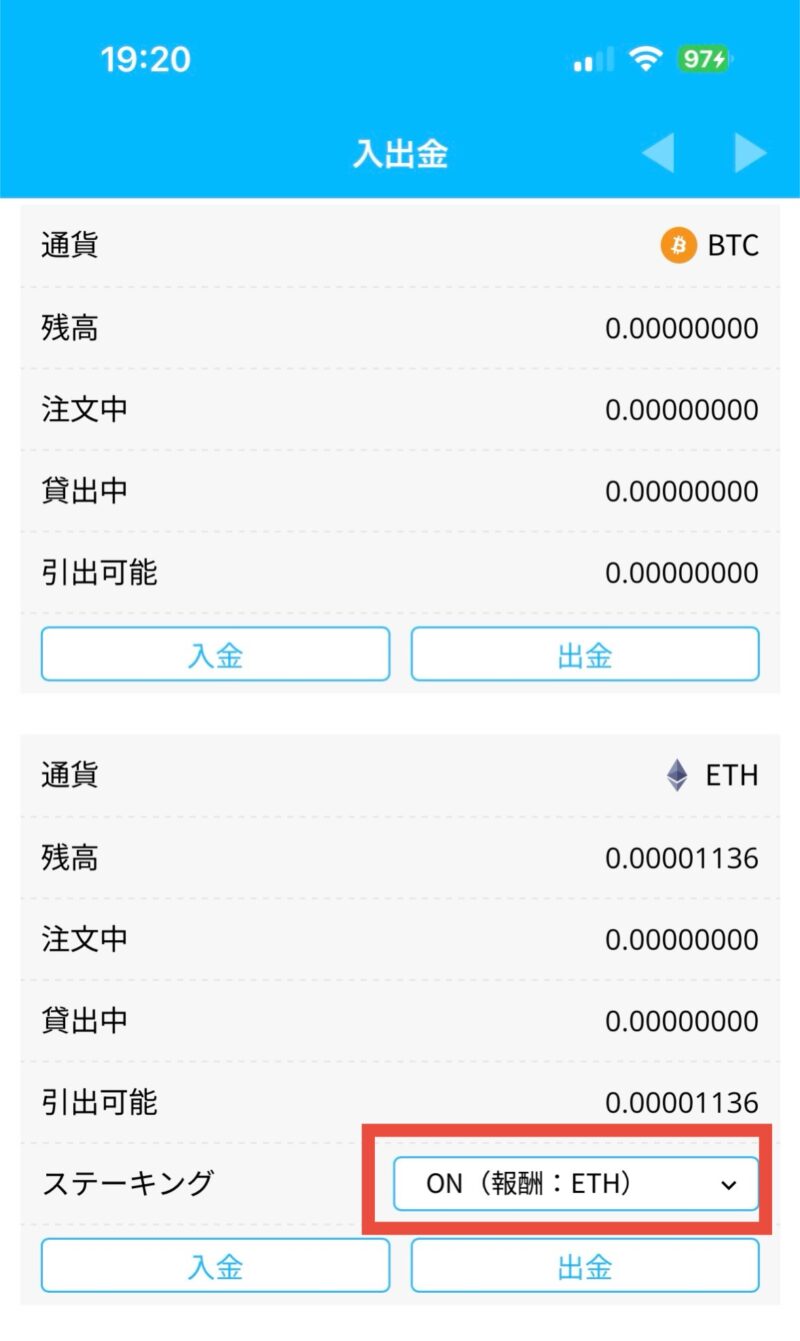This screenshot has height=1341, width=800.
Task: Open the ステーキング dropdown for ETH
Action: point(576,1184)
